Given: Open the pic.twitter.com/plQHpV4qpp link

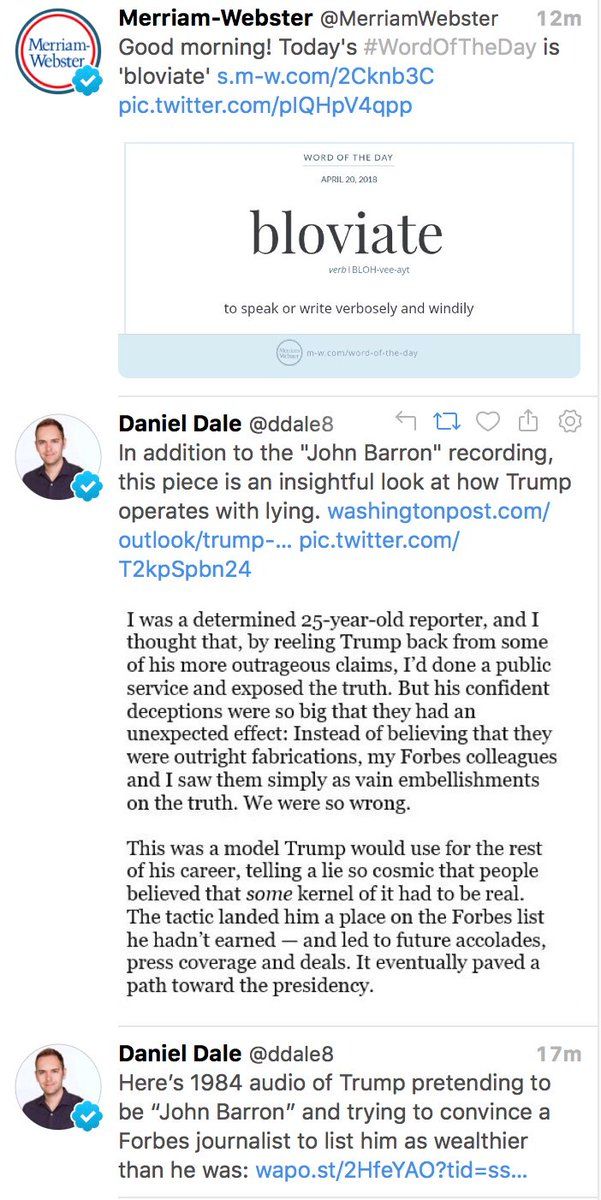Looking at the screenshot, I should pos(264,104).
